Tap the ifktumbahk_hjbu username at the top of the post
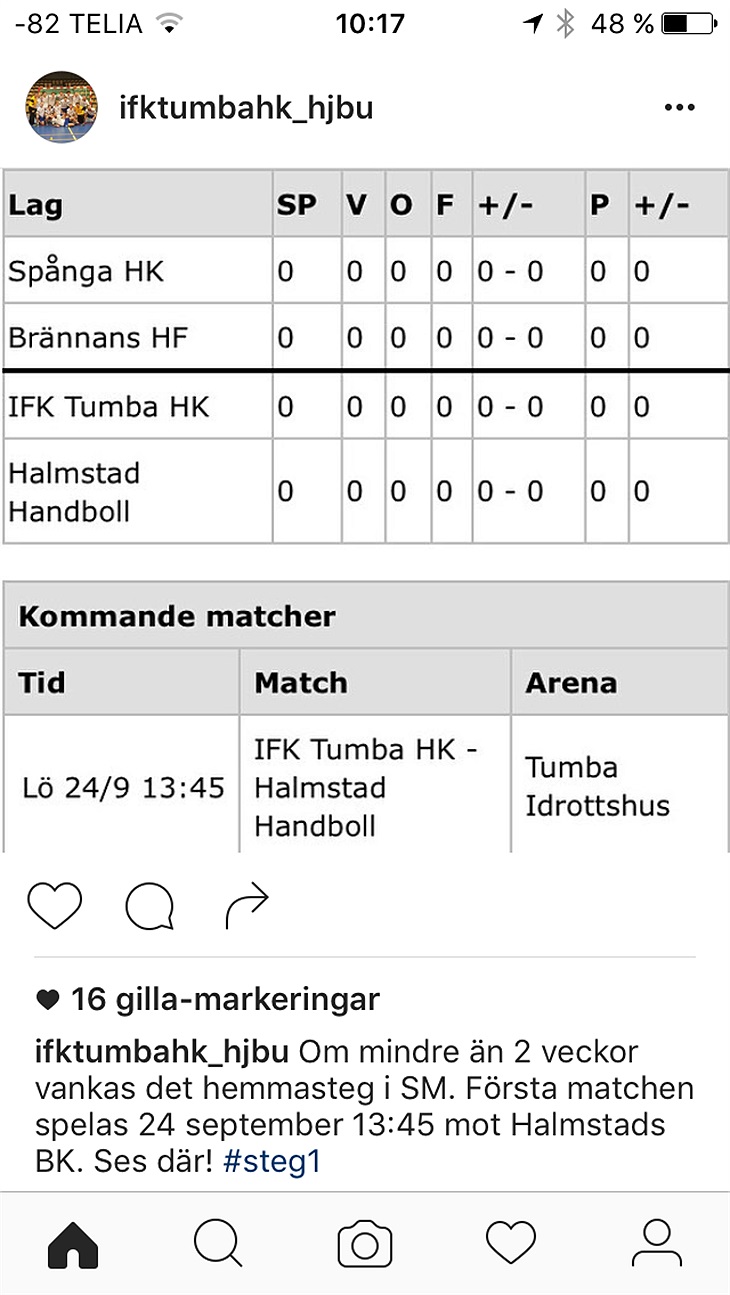This screenshot has width=730, height=1295. [x=246, y=108]
